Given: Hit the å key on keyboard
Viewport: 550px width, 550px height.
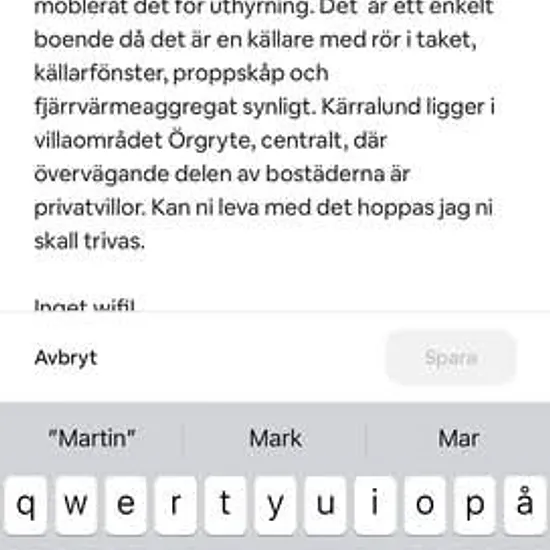Looking at the screenshot, I should click(525, 505).
